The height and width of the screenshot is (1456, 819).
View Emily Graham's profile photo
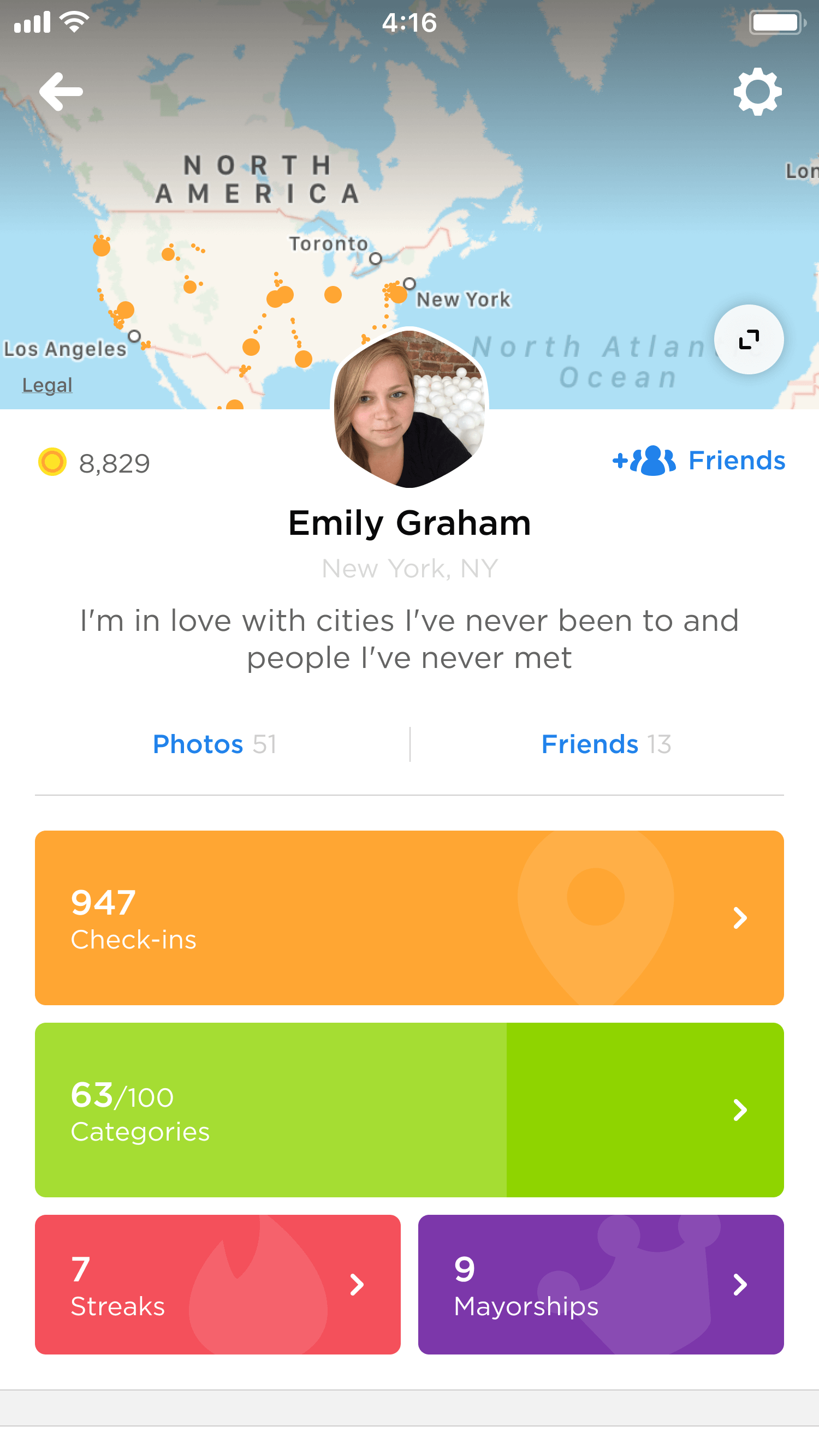[409, 408]
